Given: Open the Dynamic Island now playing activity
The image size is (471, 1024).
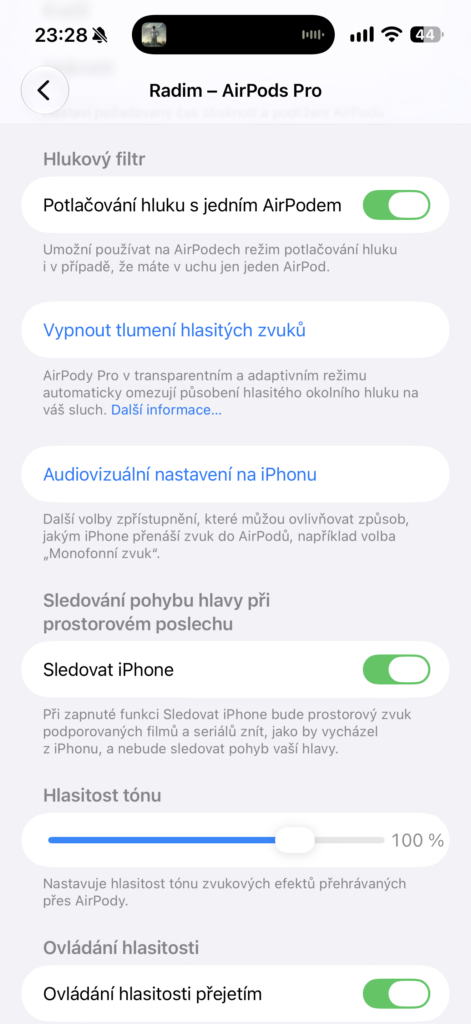Looking at the screenshot, I should [x=233, y=34].
